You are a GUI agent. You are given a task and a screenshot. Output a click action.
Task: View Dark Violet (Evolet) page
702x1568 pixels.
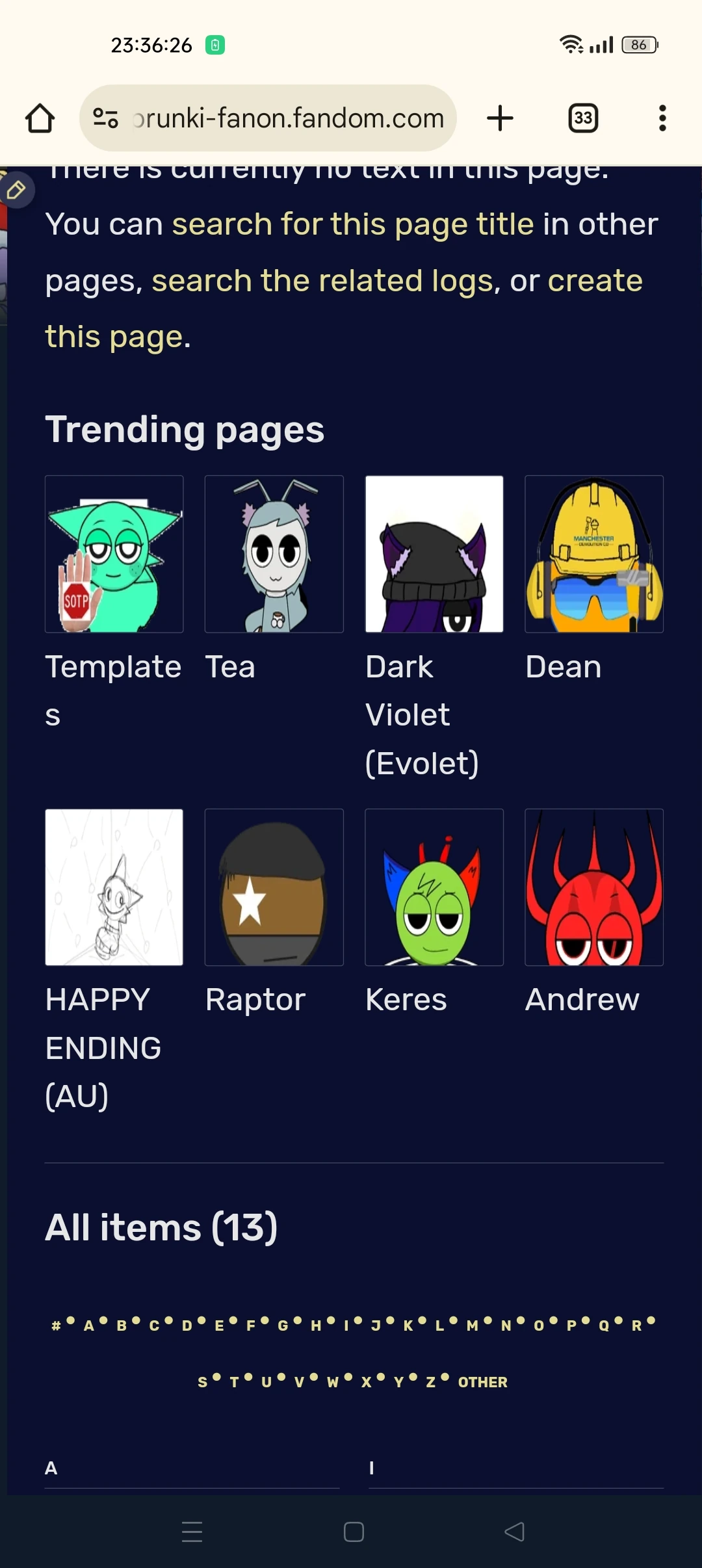[x=434, y=554]
